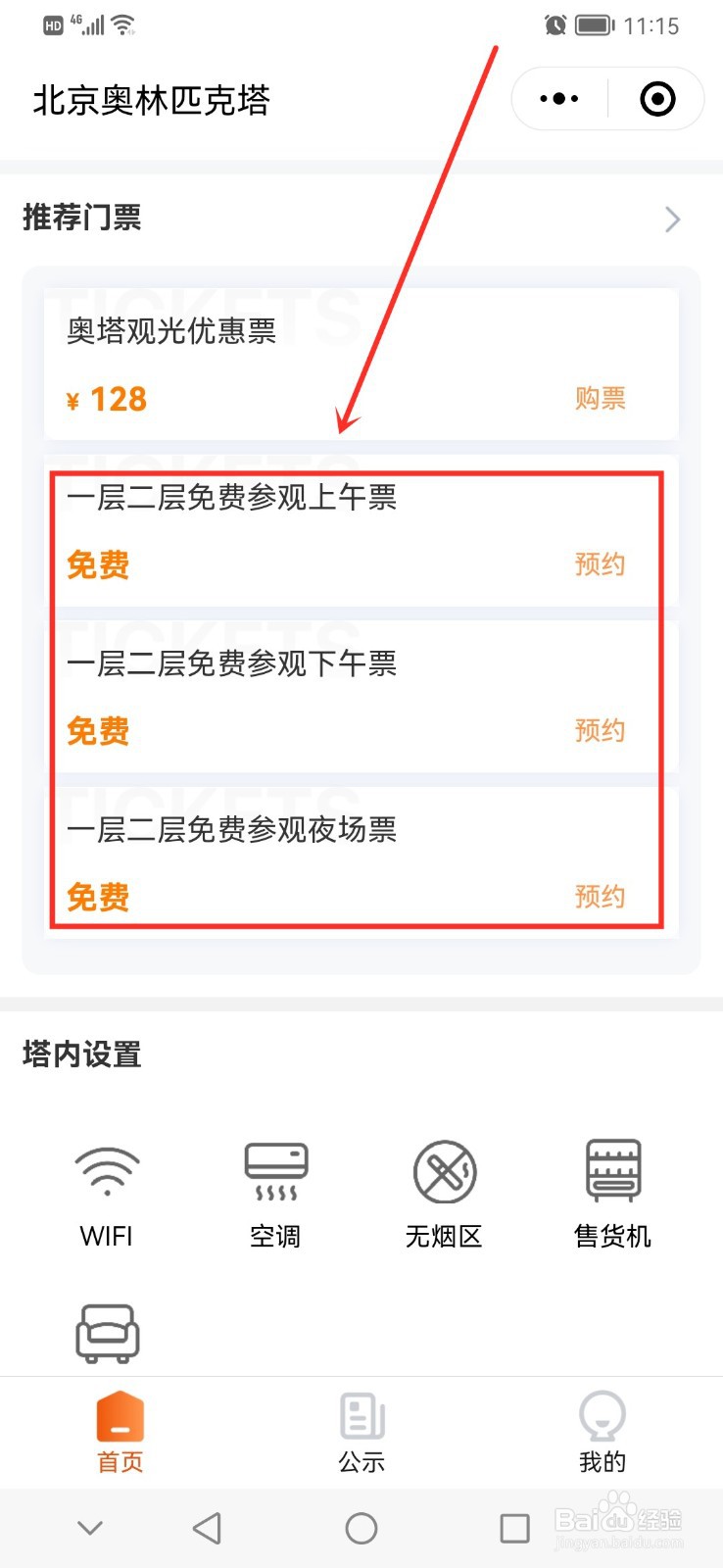This screenshot has width=723, height=1568.
Task: Tap the 无烟区 no-smoking zone icon
Action: click(443, 1170)
